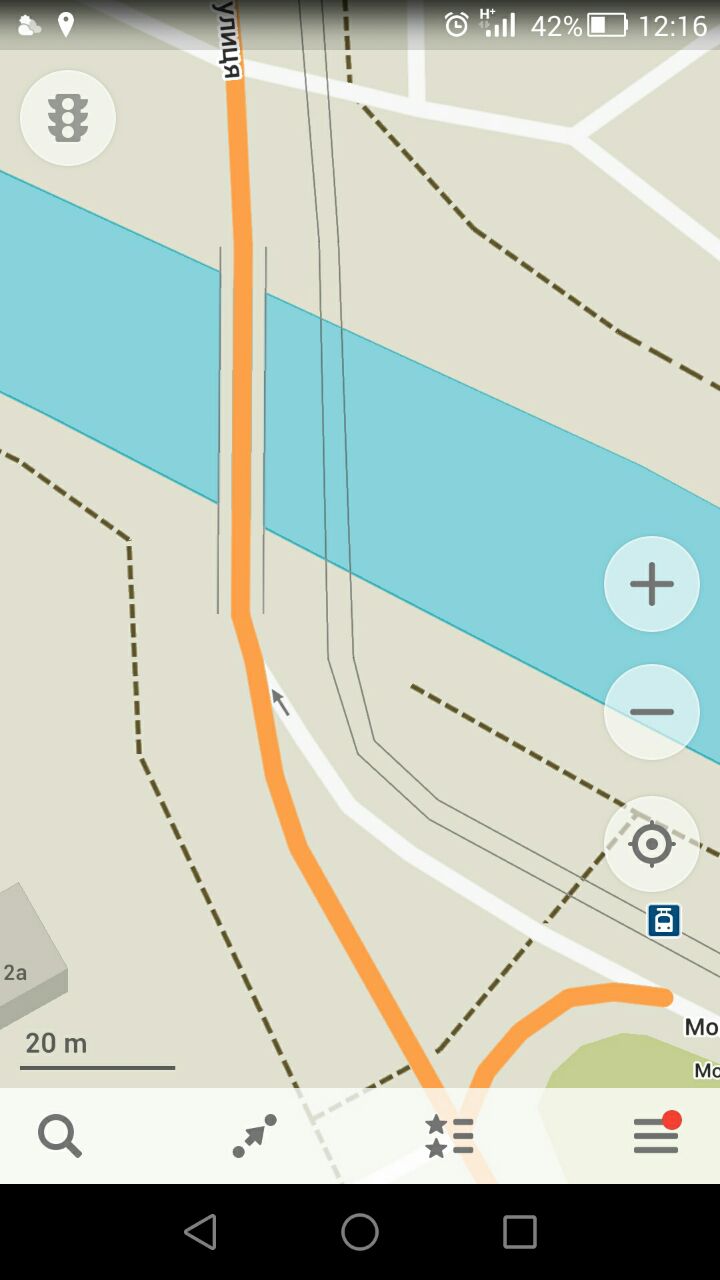Zoom in with the plus button
Image resolution: width=720 pixels, height=1280 pixels.
pyautogui.click(x=652, y=584)
